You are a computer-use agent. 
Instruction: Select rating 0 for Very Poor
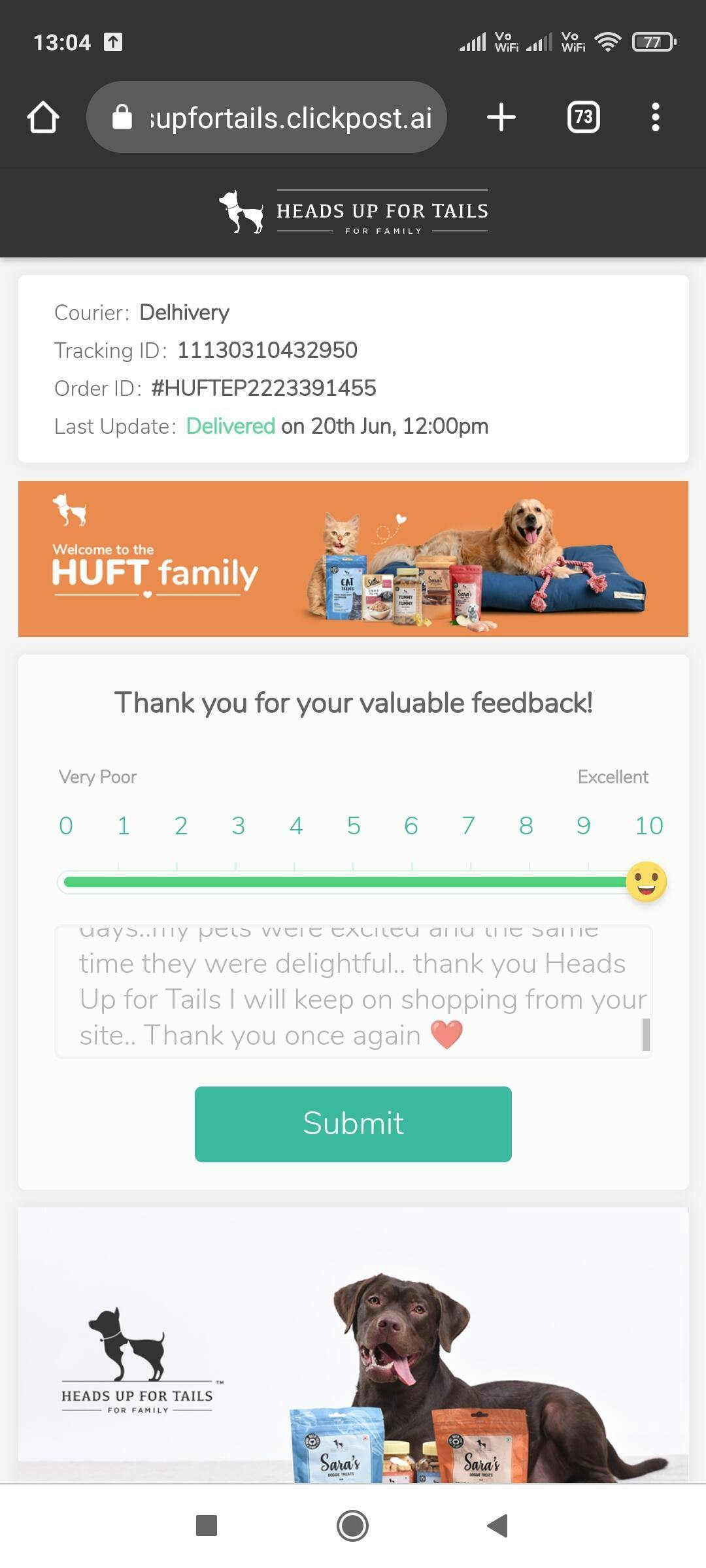[66, 826]
